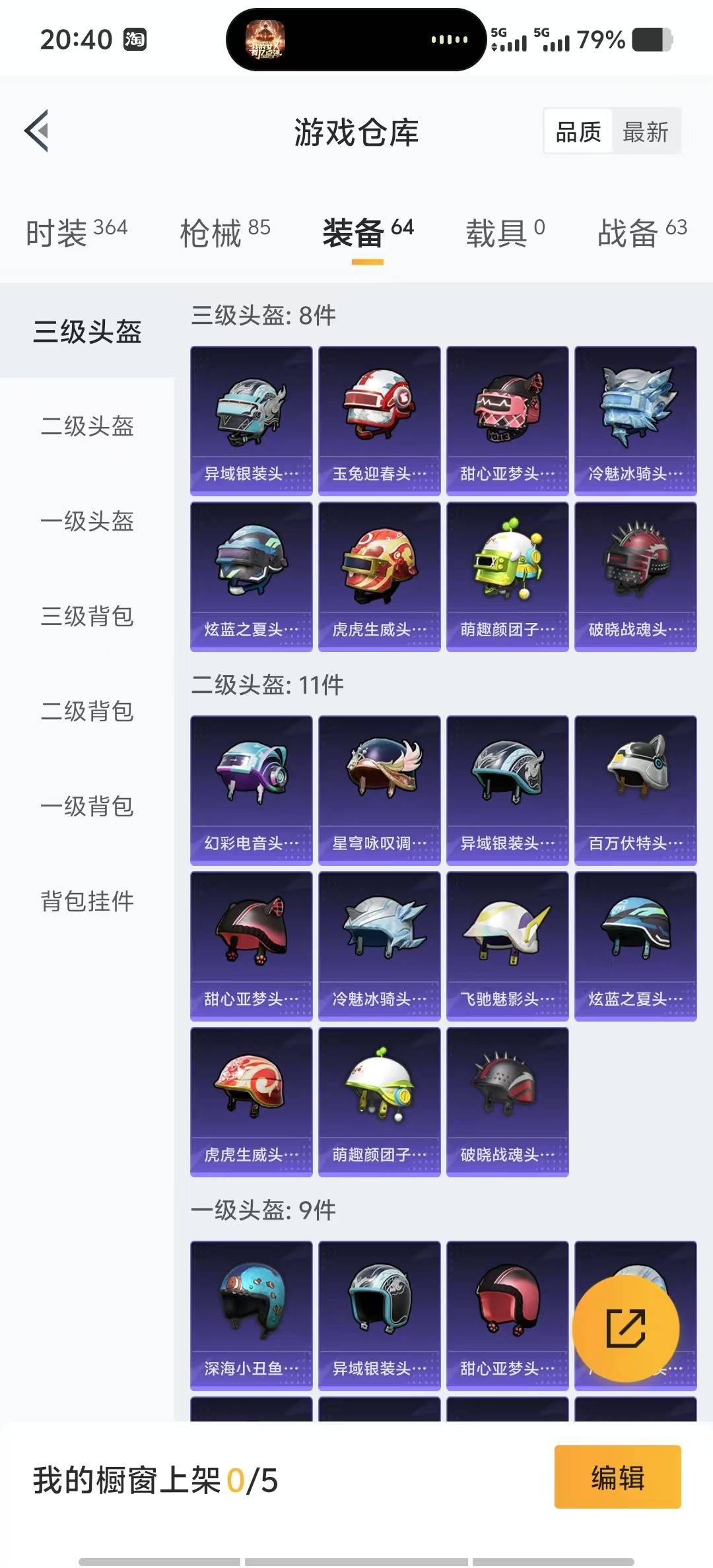Open the 星穹咏叹调 helmet item
This screenshot has width=713, height=1568.
point(379,790)
